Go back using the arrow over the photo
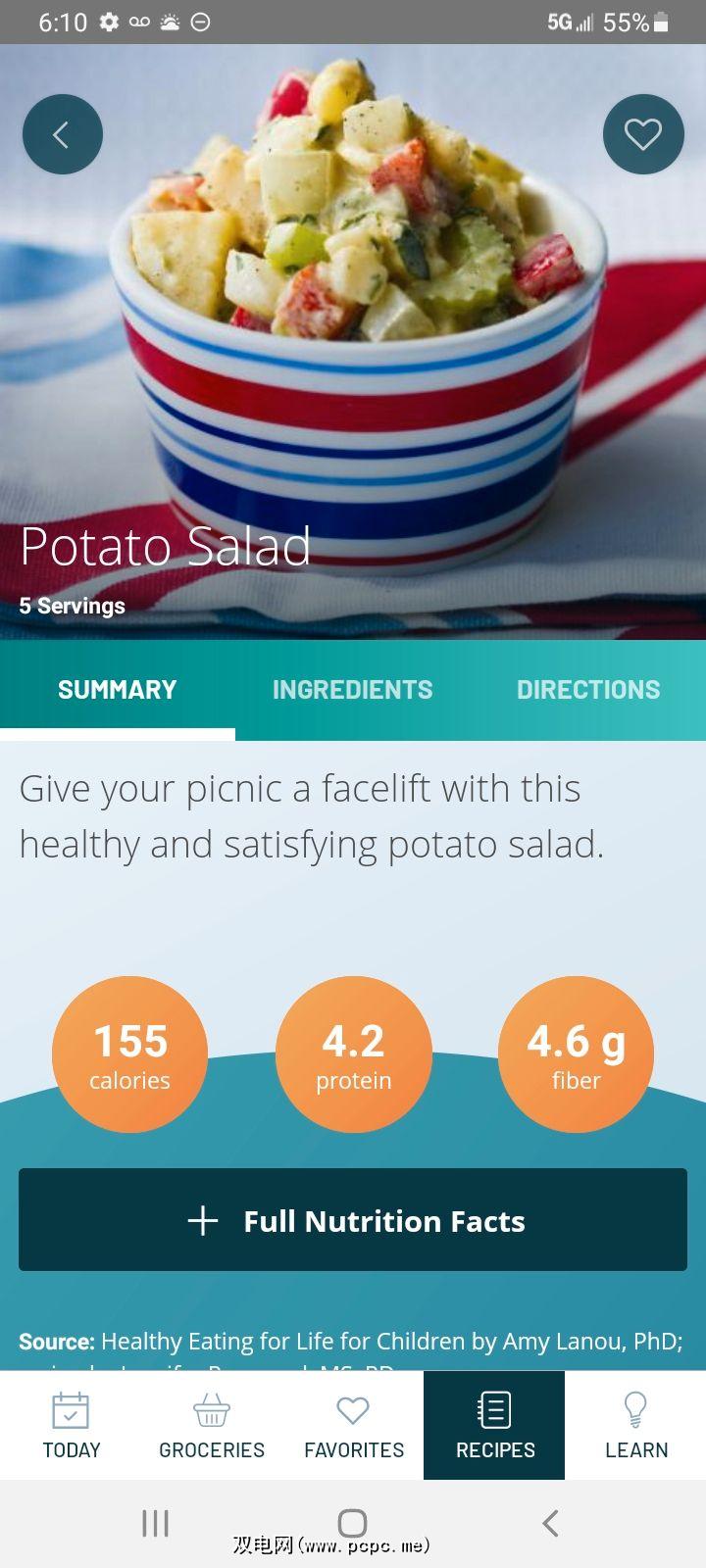The image size is (706, 1568). point(62,134)
